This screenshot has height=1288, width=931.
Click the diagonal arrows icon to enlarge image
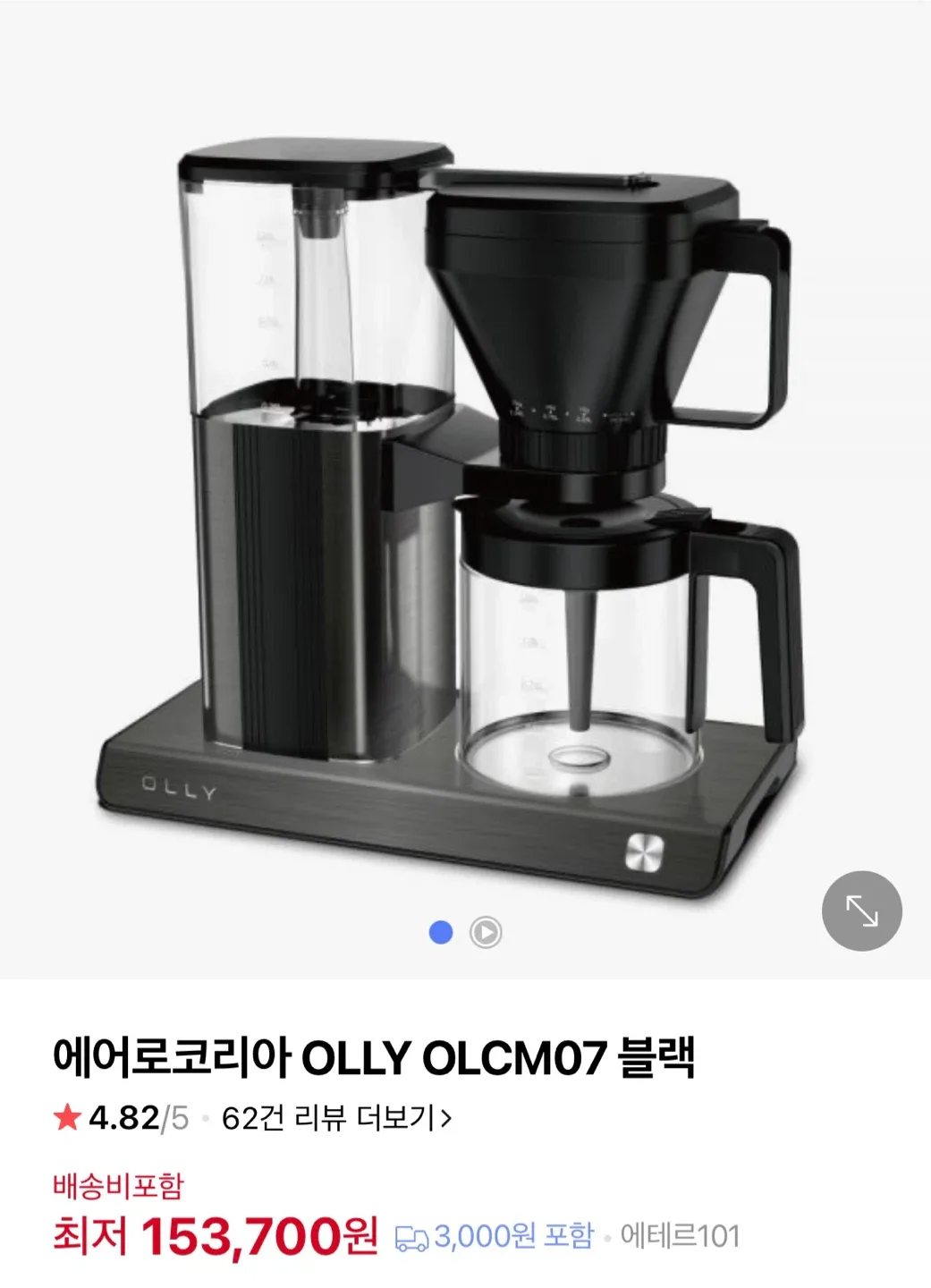coord(860,911)
